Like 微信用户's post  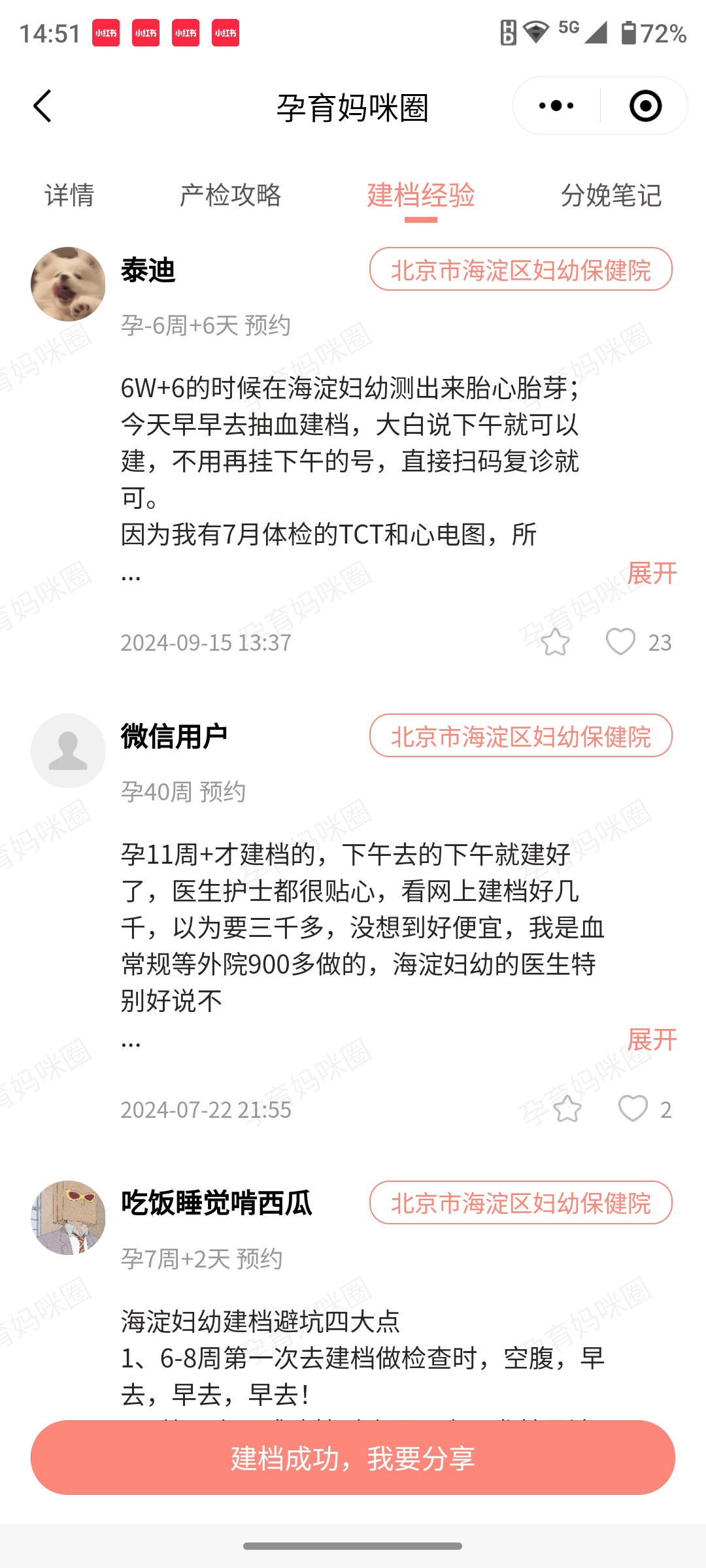coord(633,1109)
